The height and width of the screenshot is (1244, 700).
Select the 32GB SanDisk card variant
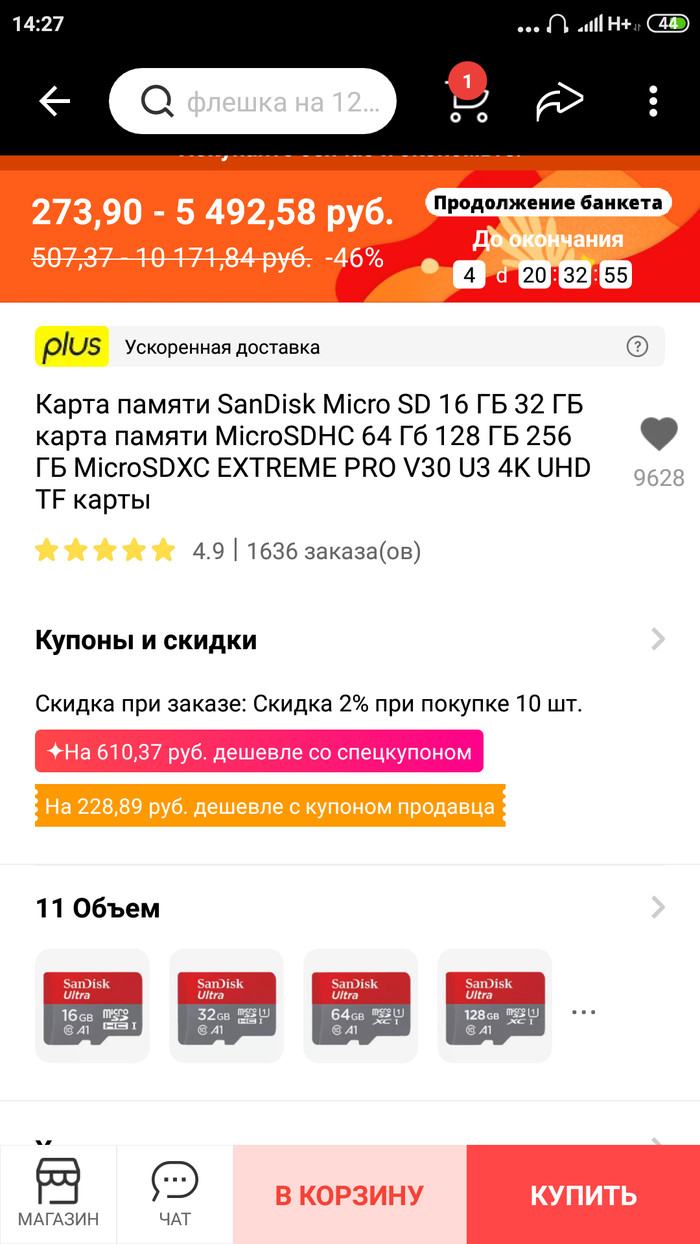point(226,1005)
